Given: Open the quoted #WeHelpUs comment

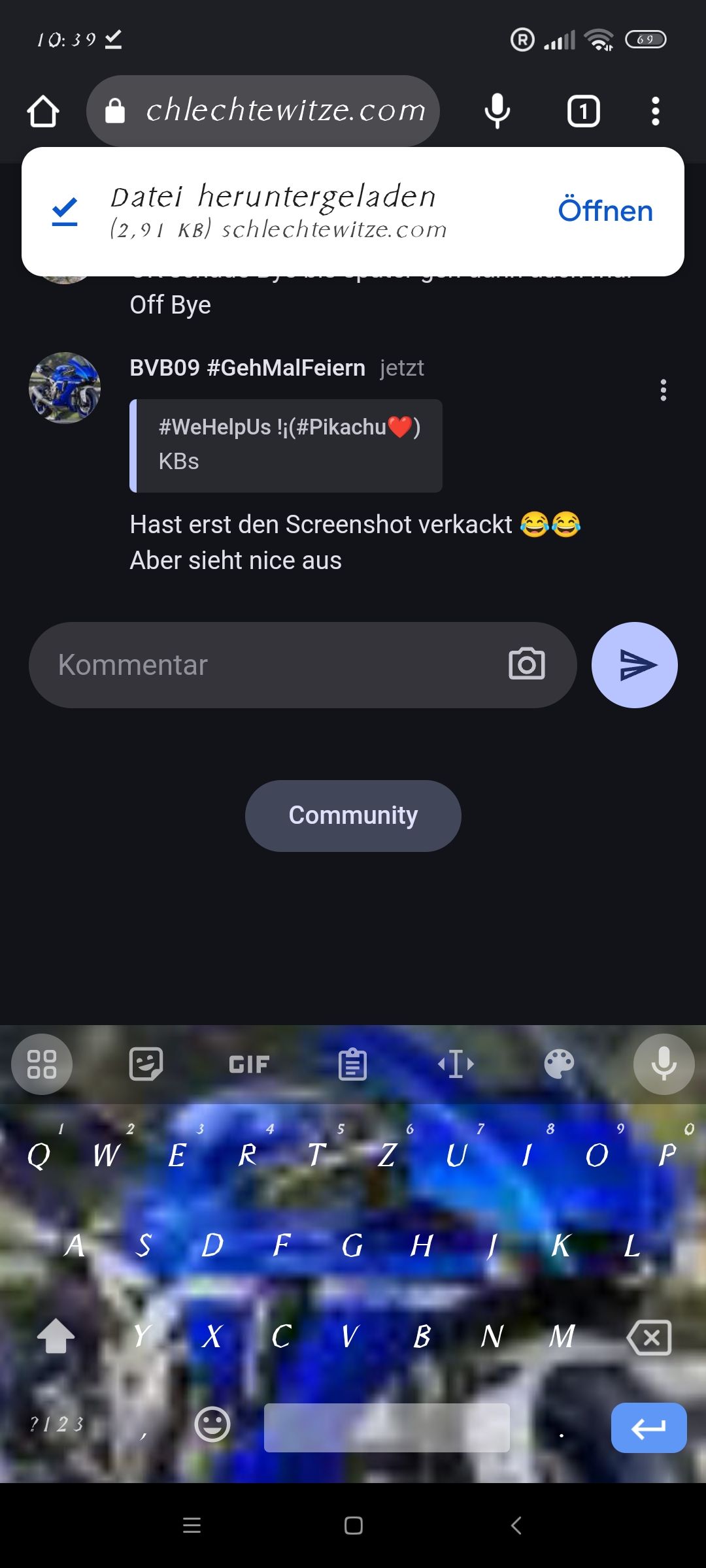Looking at the screenshot, I should click(286, 445).
